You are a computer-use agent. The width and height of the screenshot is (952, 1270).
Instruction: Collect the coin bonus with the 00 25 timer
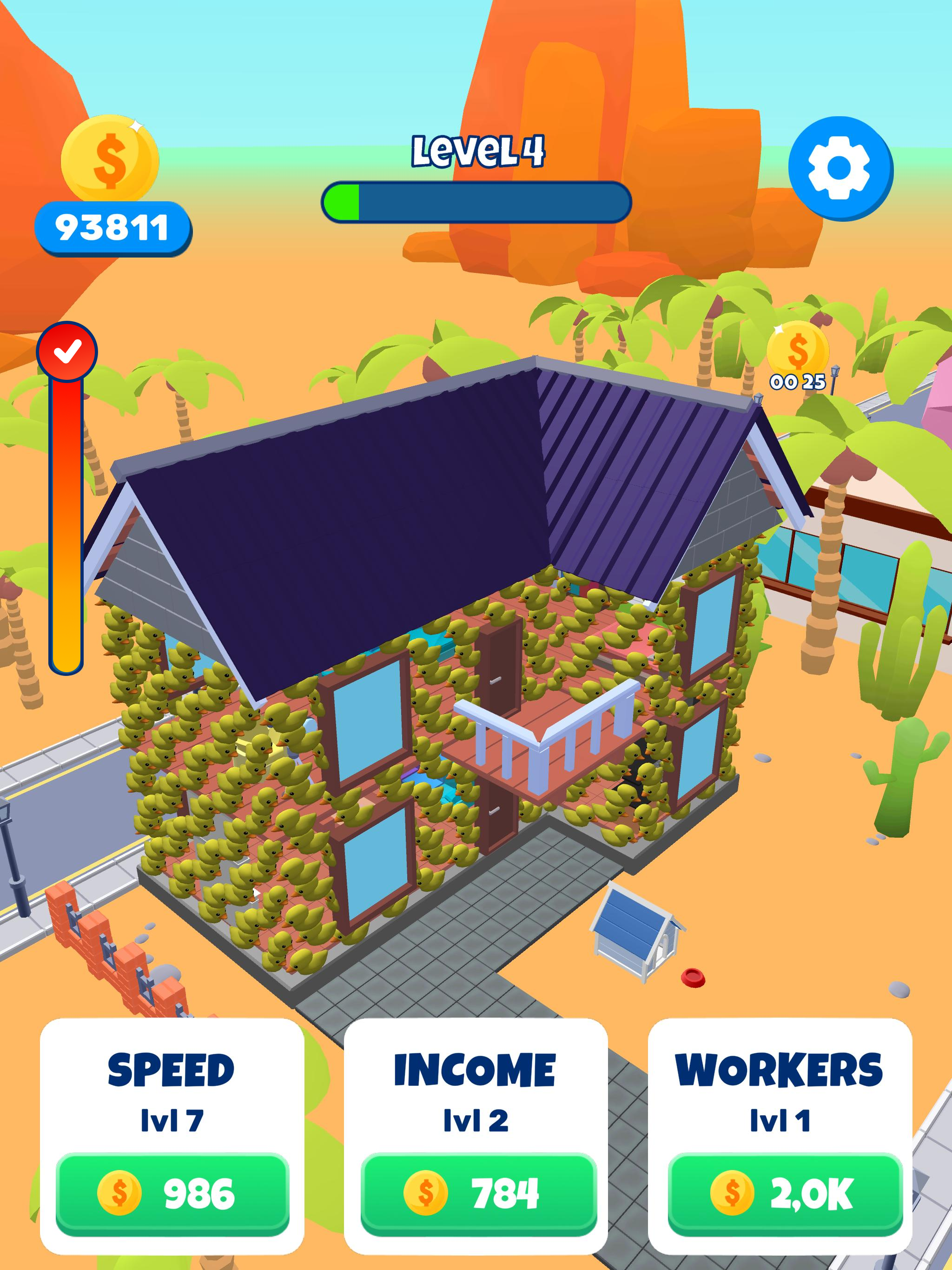click(798, 357)
